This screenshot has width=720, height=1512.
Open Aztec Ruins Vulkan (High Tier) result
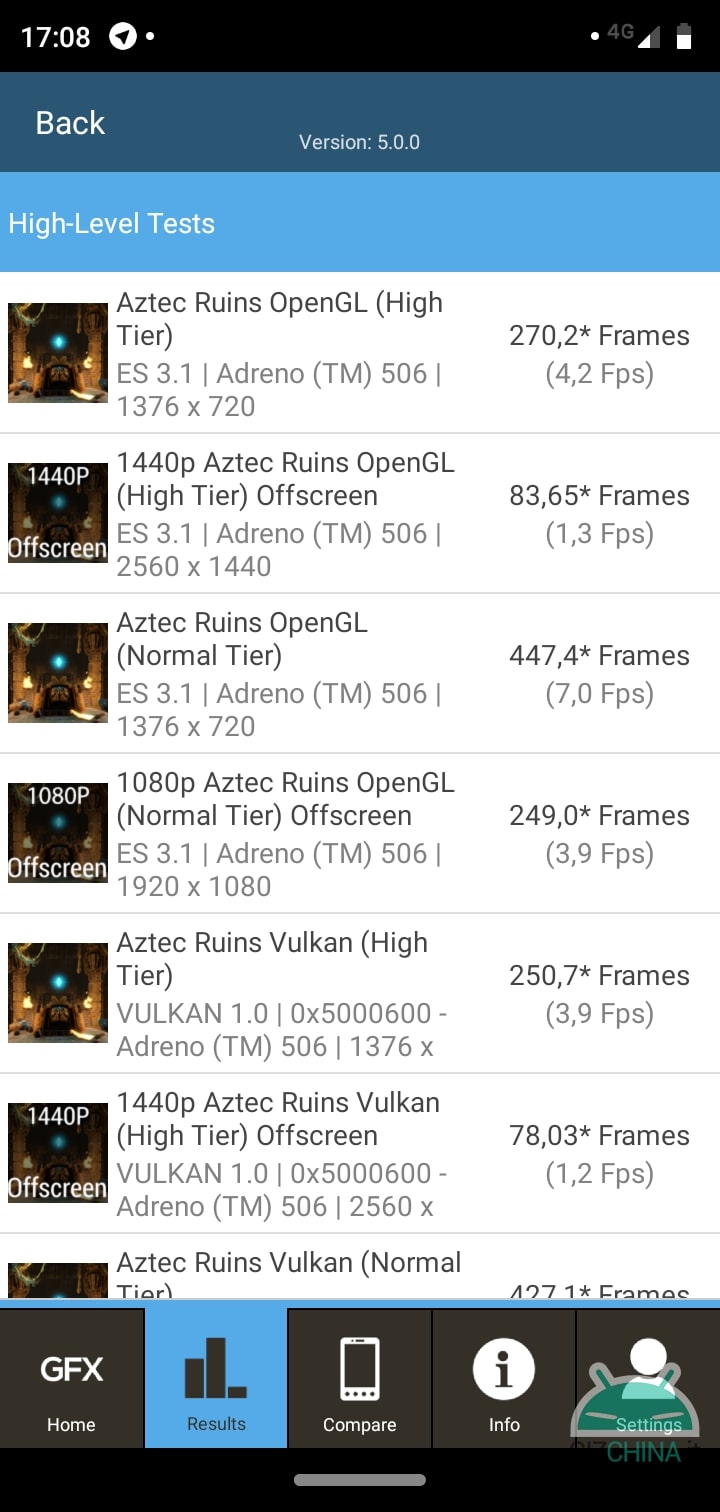360,994
